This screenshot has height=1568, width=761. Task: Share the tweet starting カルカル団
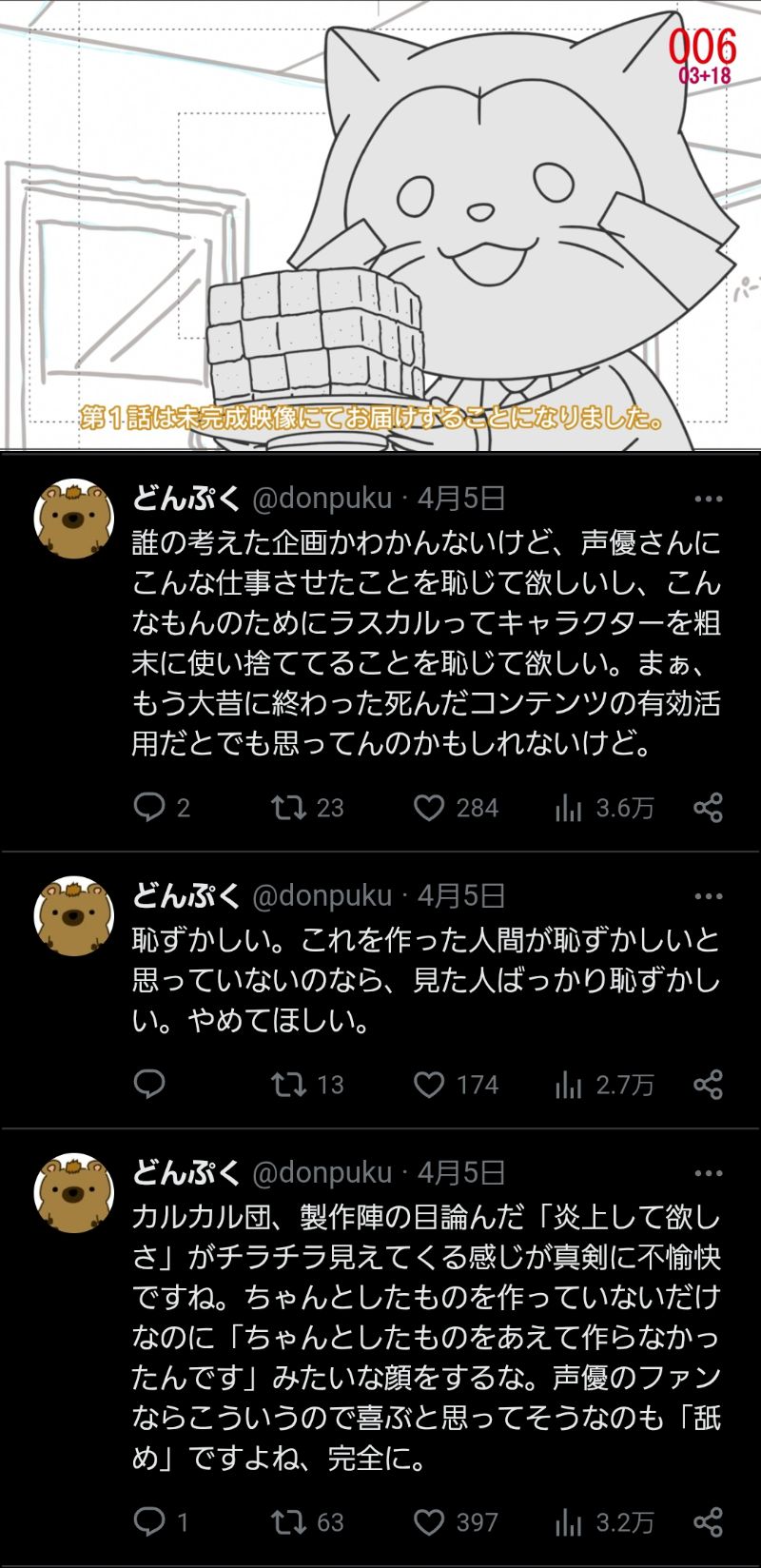708,1522
